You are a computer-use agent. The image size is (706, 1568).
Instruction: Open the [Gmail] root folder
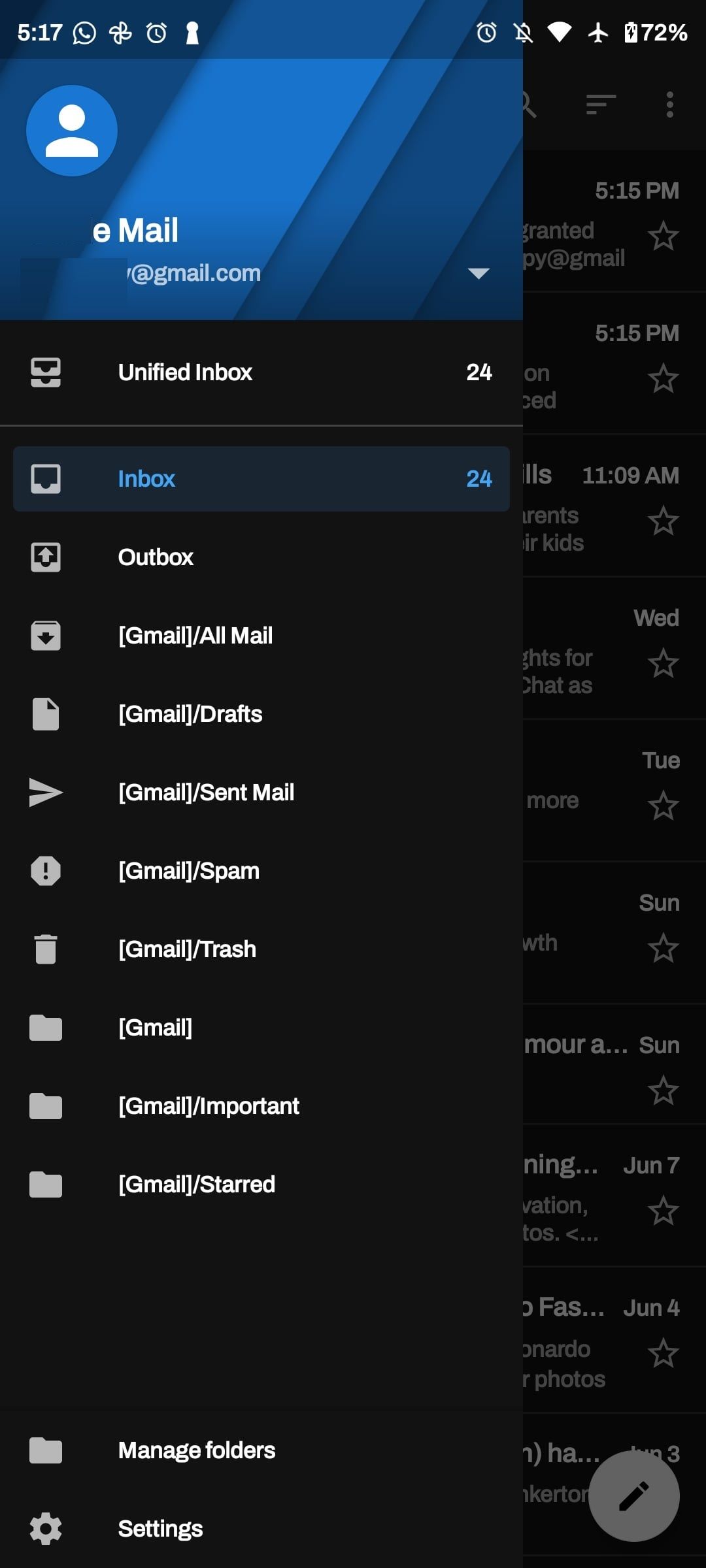point(261,1028)
